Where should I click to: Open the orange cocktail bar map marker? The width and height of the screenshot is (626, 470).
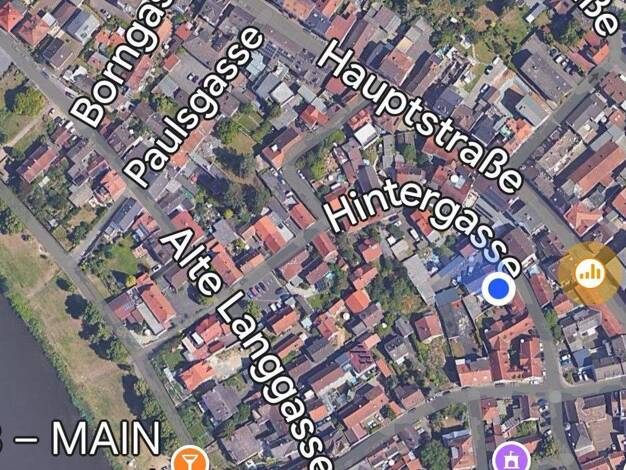(x=190, y=459)
